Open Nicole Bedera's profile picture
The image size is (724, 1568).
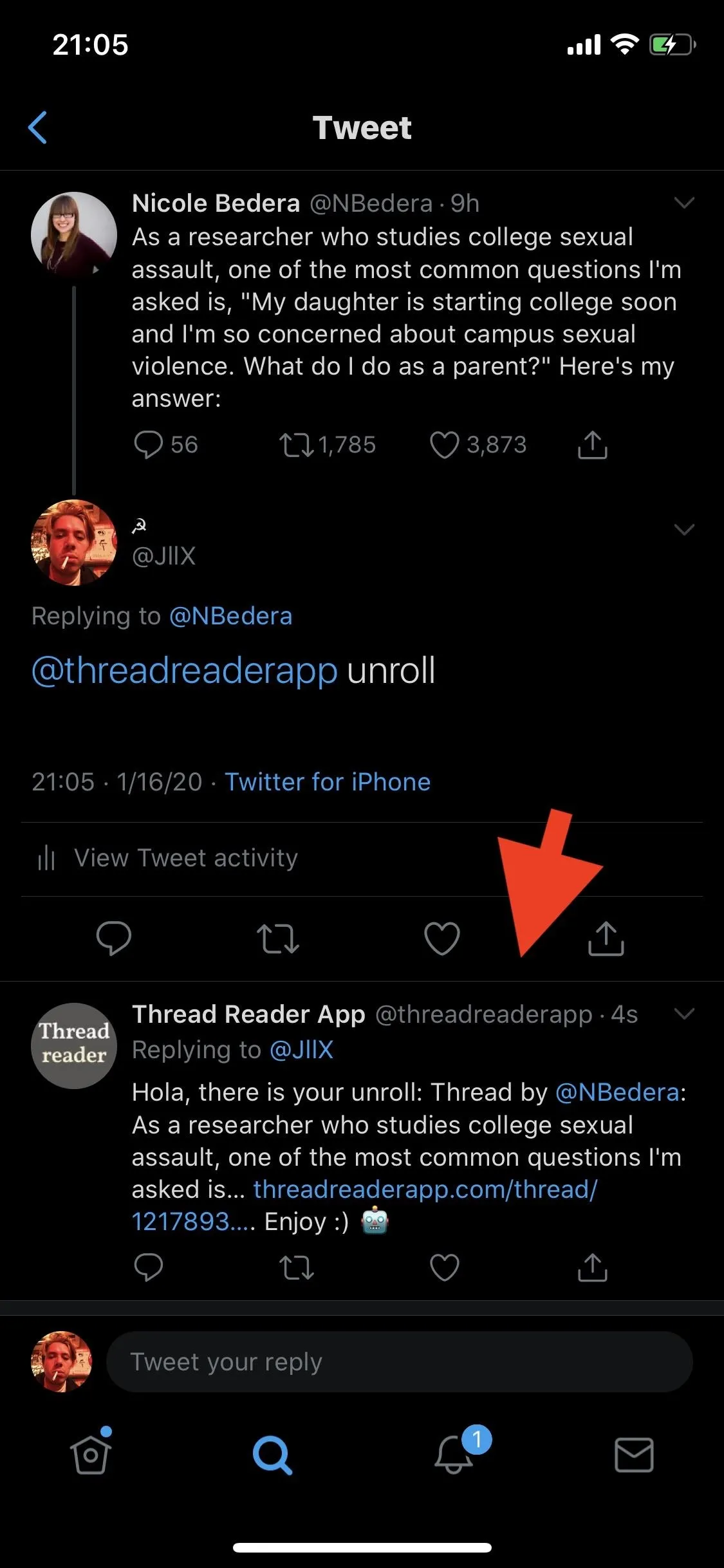(74, 234)
